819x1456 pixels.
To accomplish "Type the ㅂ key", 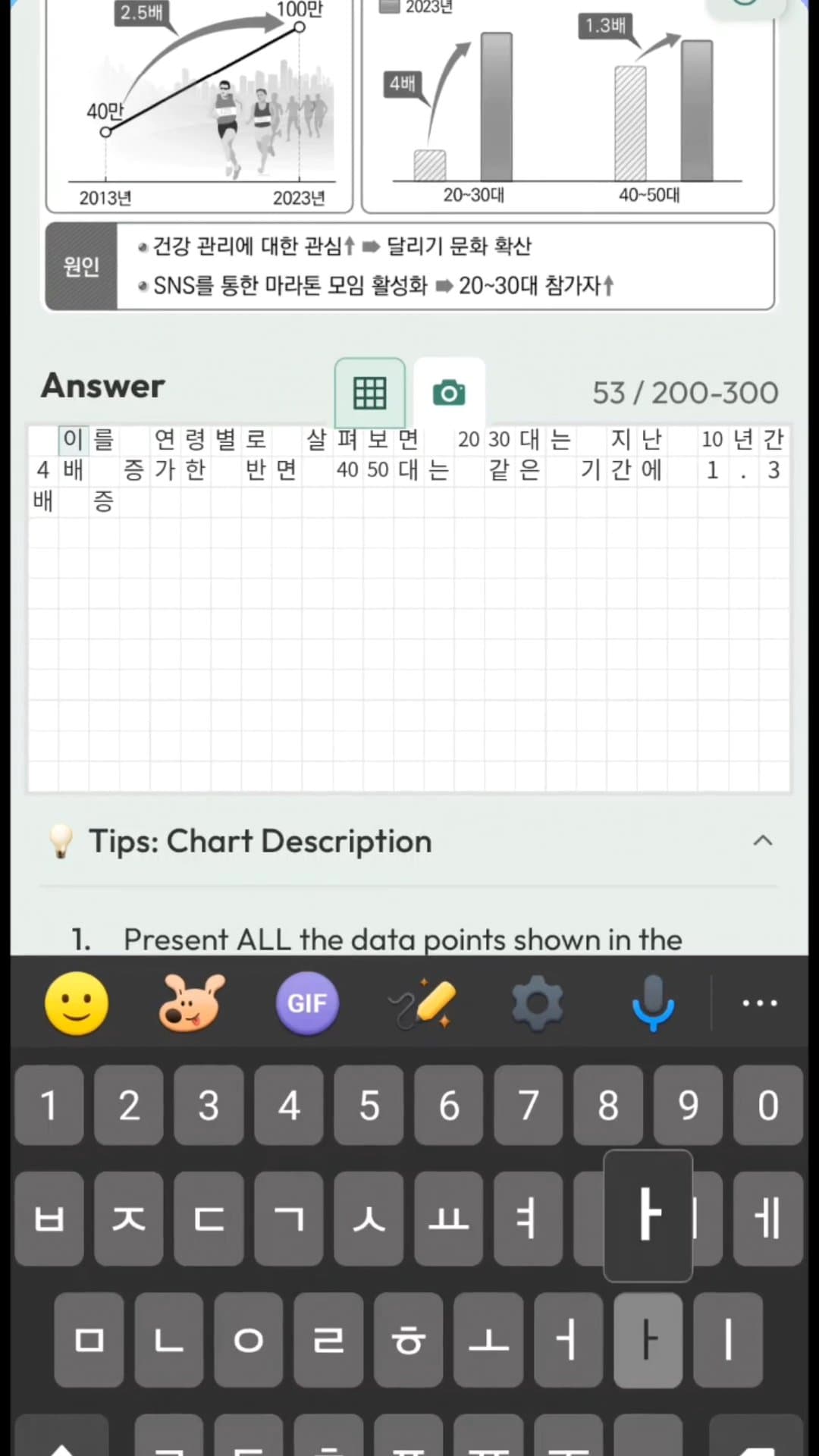I will (x=49, y=1219).
